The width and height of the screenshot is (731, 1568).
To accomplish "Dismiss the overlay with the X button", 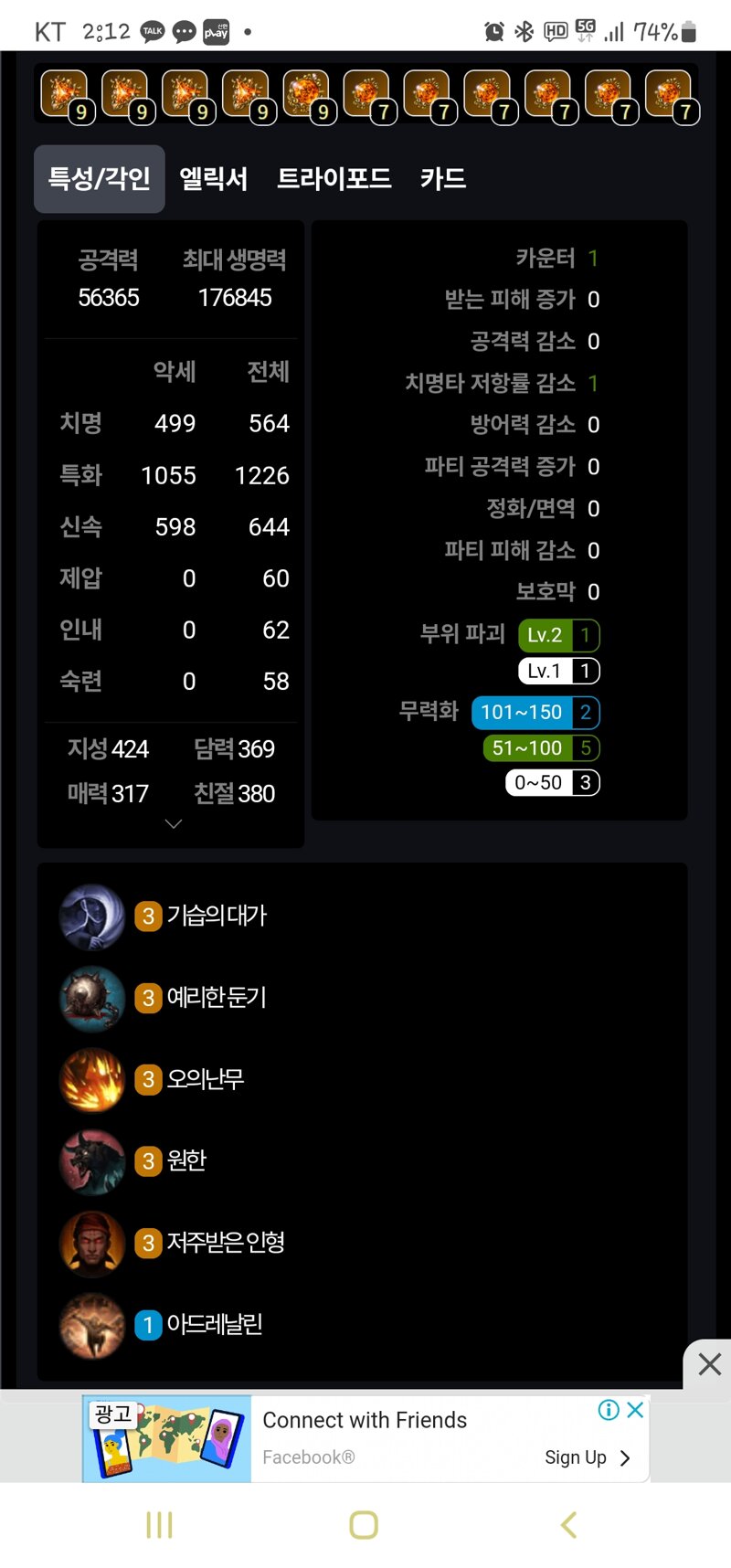I will (709, 1364).
